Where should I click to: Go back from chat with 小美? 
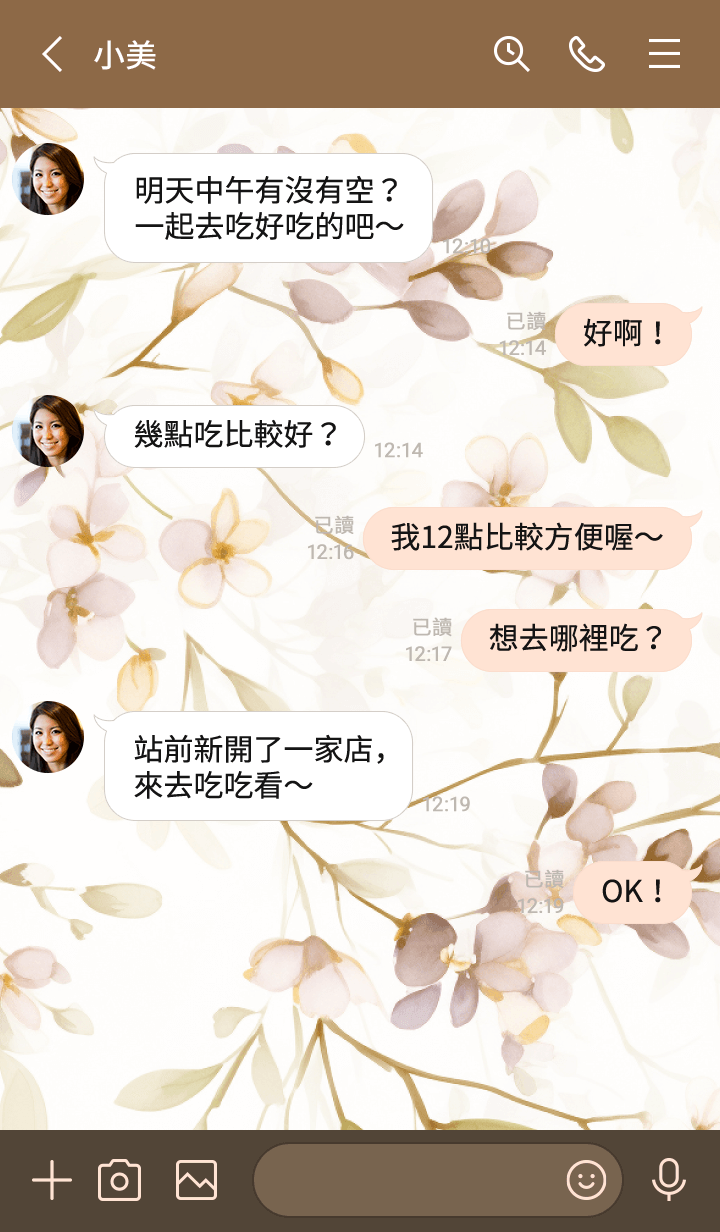pos(52,54)
